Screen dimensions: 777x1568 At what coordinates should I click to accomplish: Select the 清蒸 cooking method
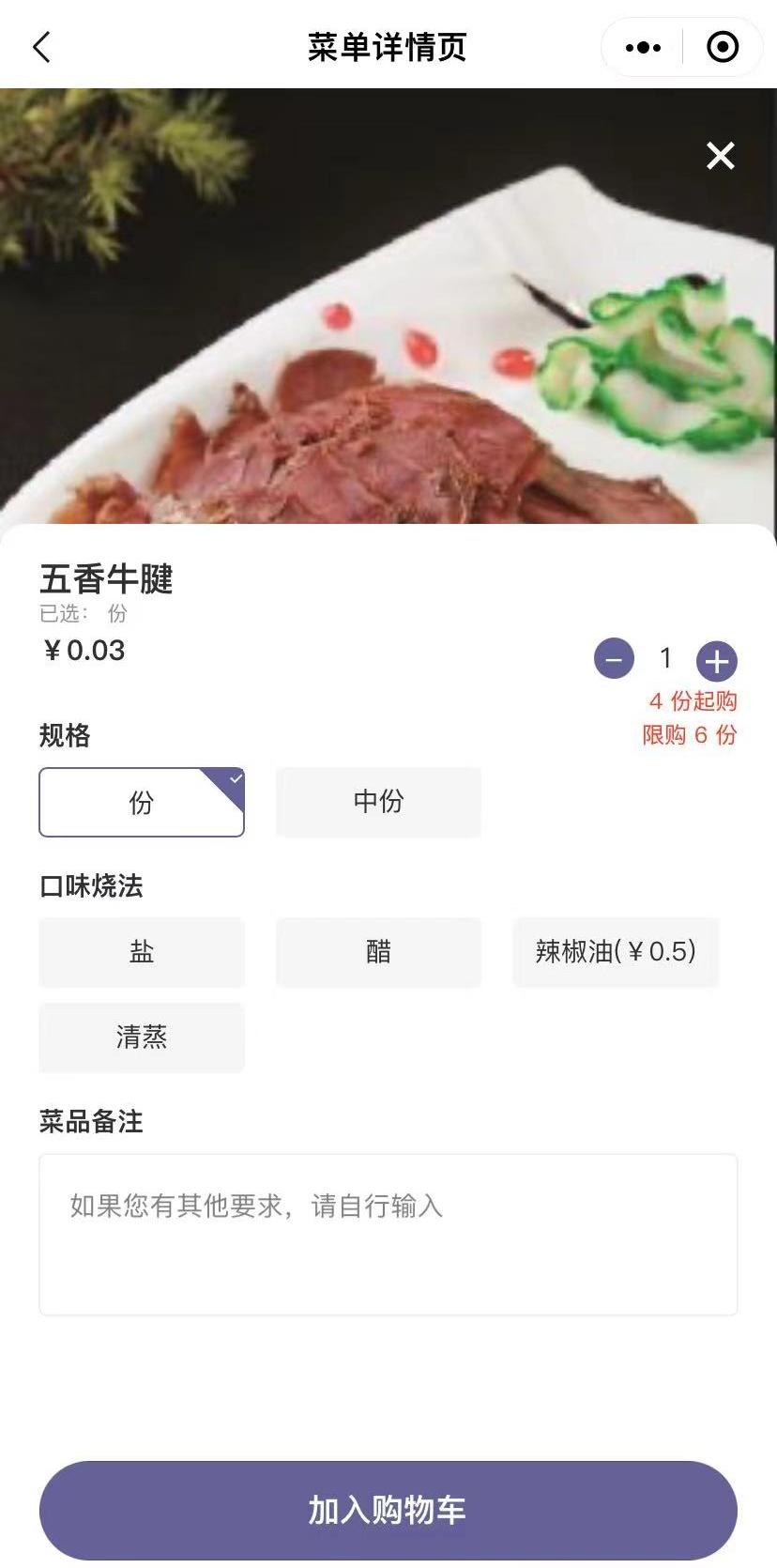pyautogui.click(x=142, y=1038)
